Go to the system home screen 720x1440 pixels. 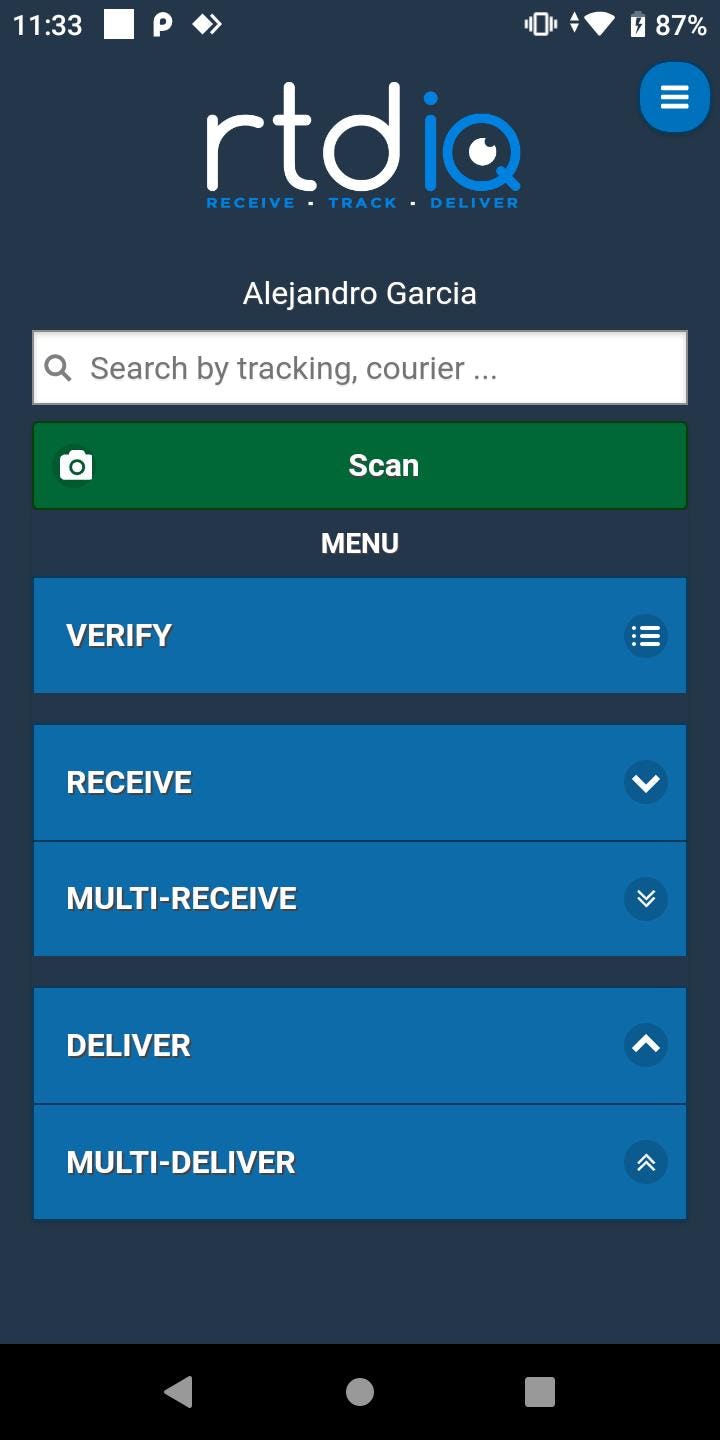point(360,1391)
